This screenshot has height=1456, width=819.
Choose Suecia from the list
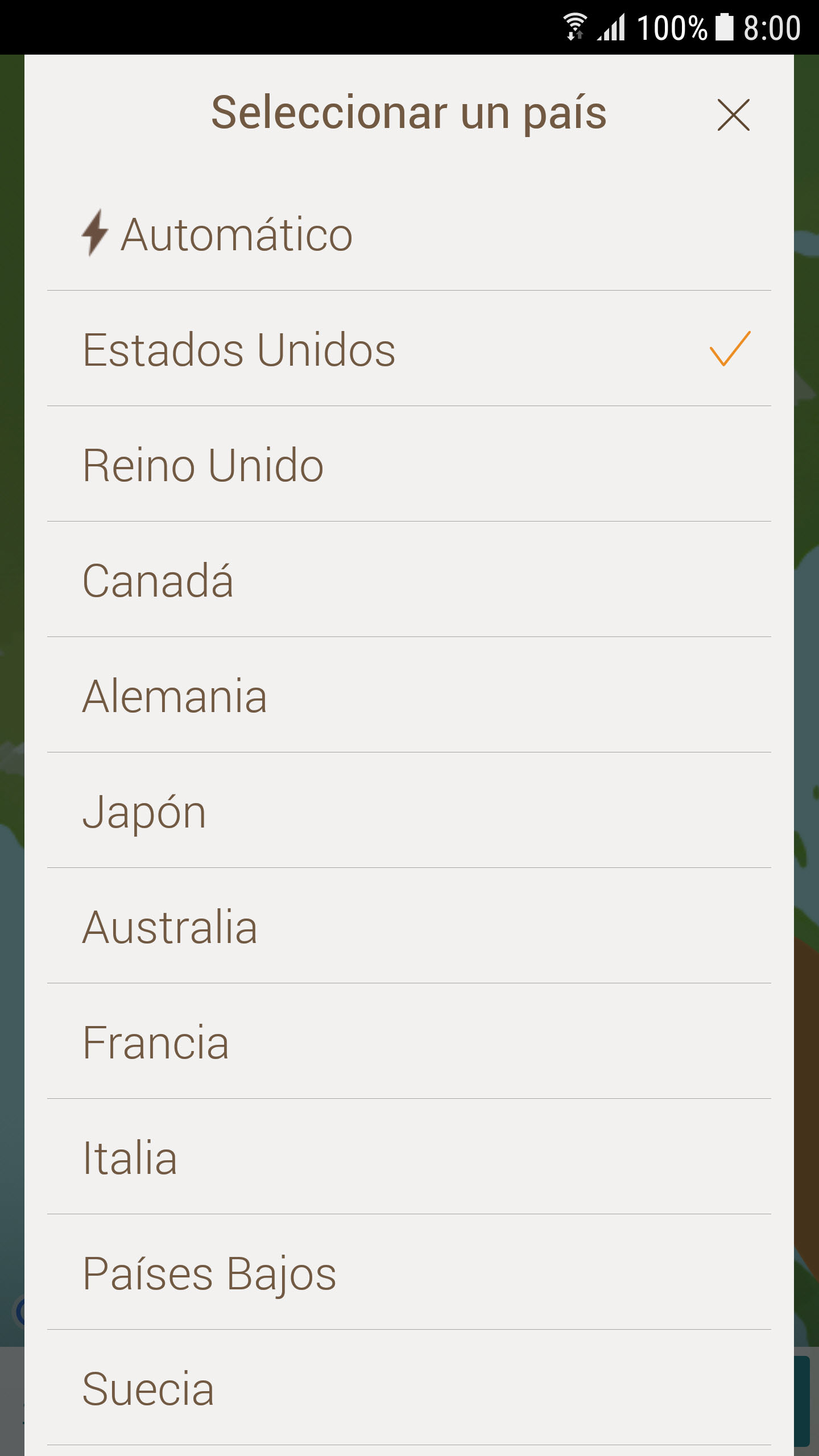click(x=409, y=1388)
